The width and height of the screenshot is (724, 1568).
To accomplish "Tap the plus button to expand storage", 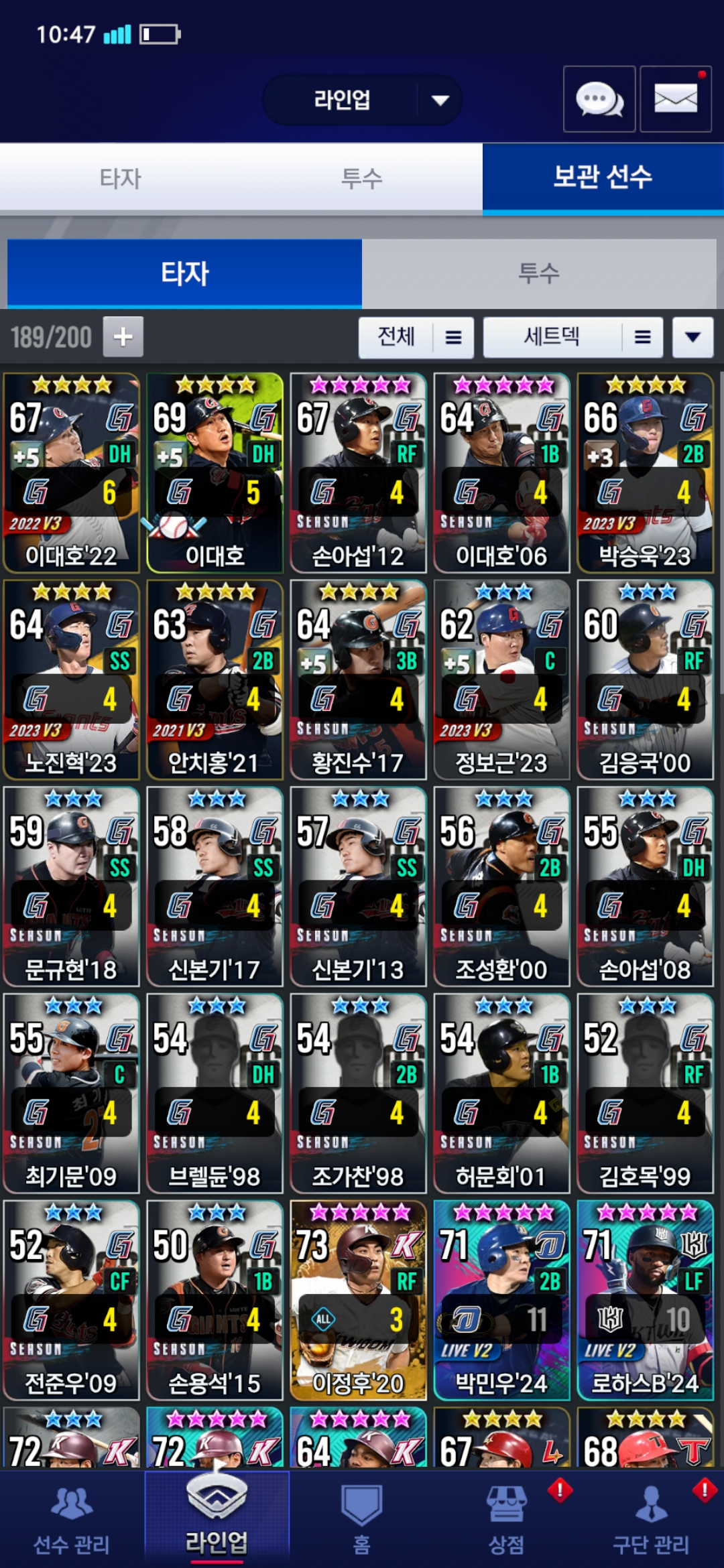I will 123,336.
